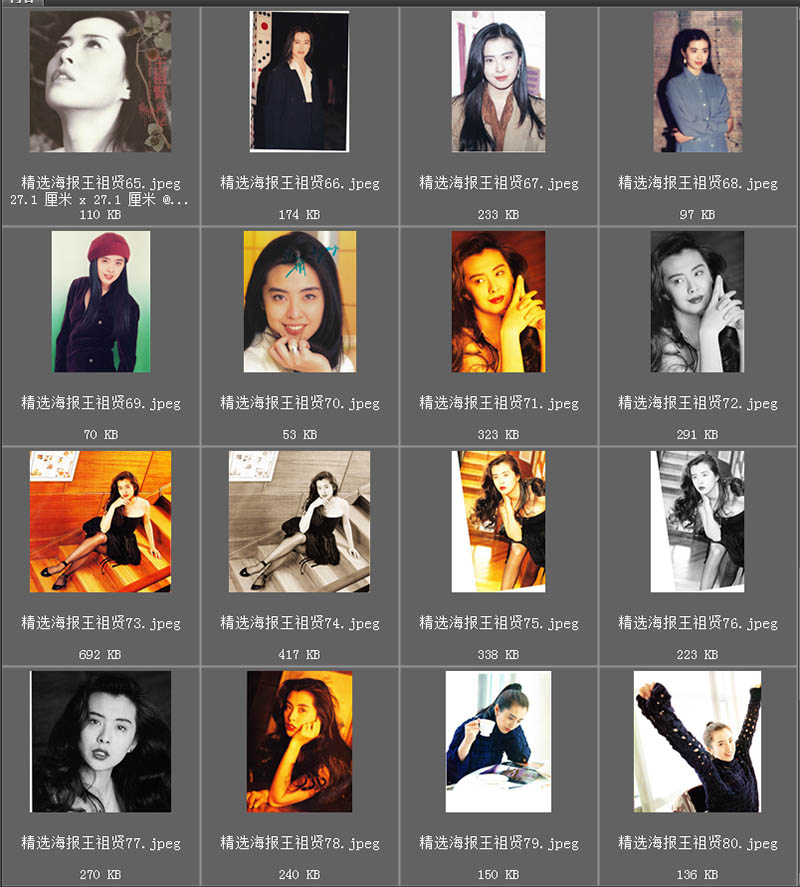This screenshot has height=887, width=800.
Task: Select the file 精选海报王祖贤66.jpeg
Action: coord(299,82)
